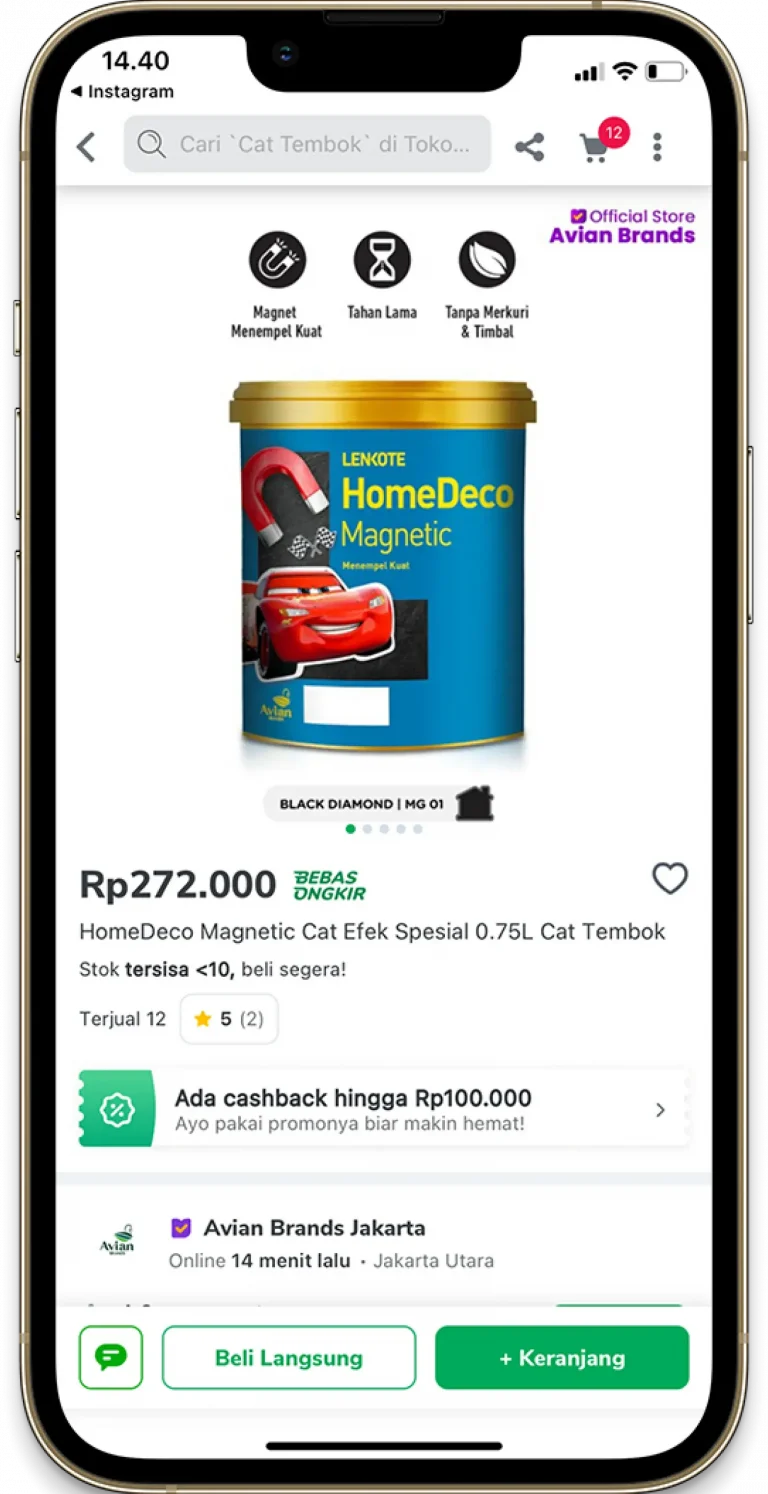Add item with + Keranjang button

click(x=562, y=1358)
